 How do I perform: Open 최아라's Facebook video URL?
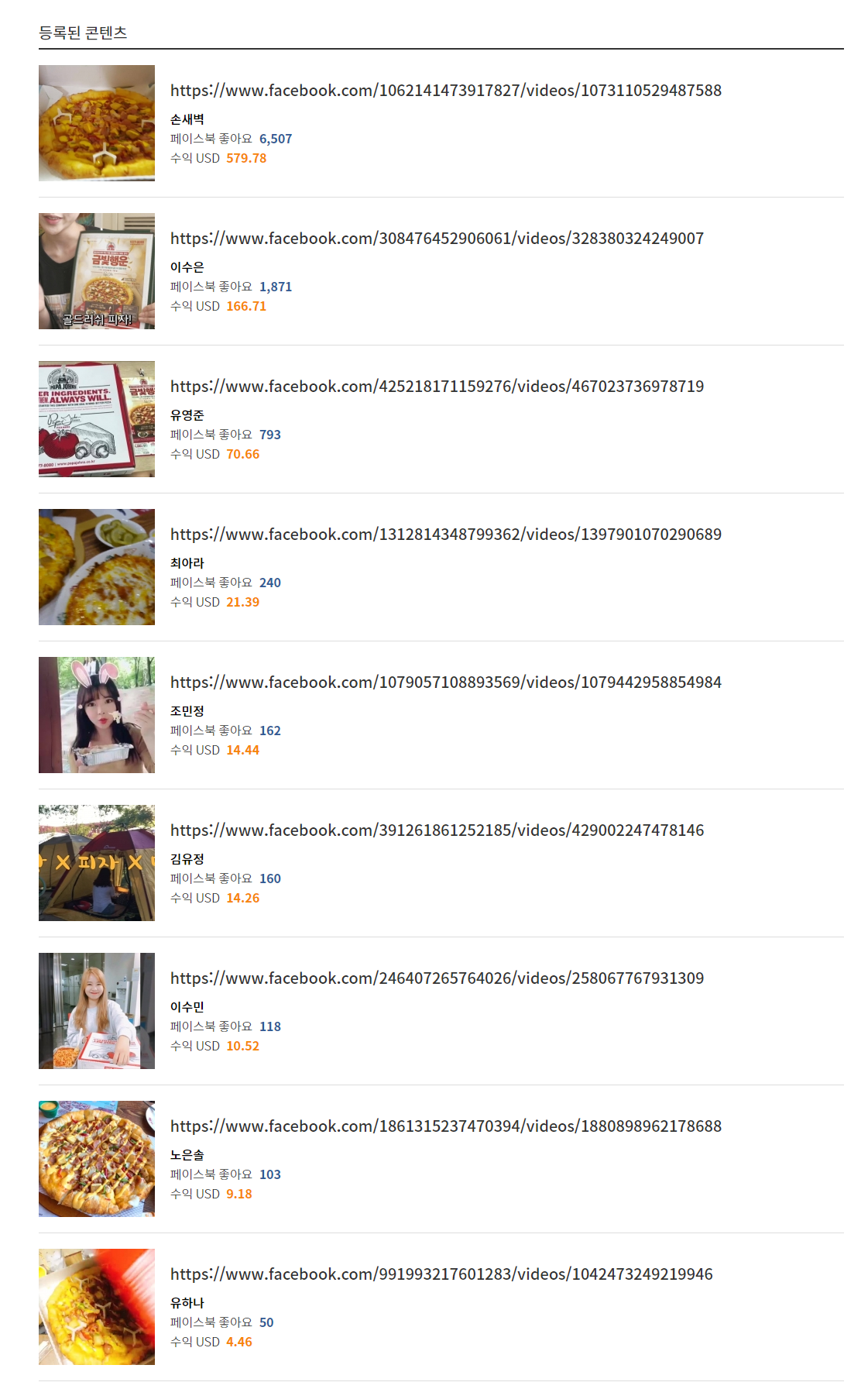click(x=445, y=535)
